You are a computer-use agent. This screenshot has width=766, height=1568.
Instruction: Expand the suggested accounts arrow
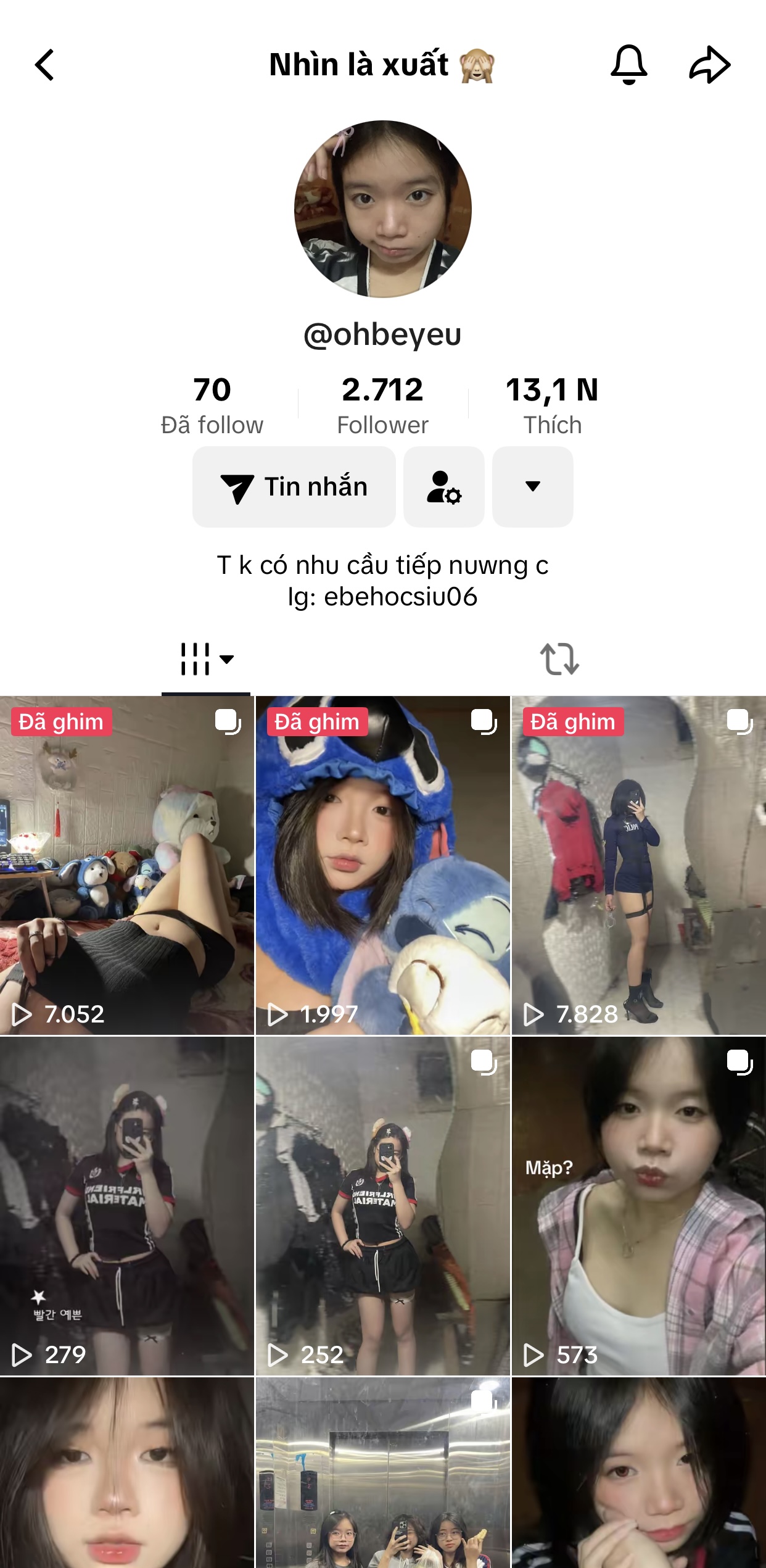pos(533,487)
